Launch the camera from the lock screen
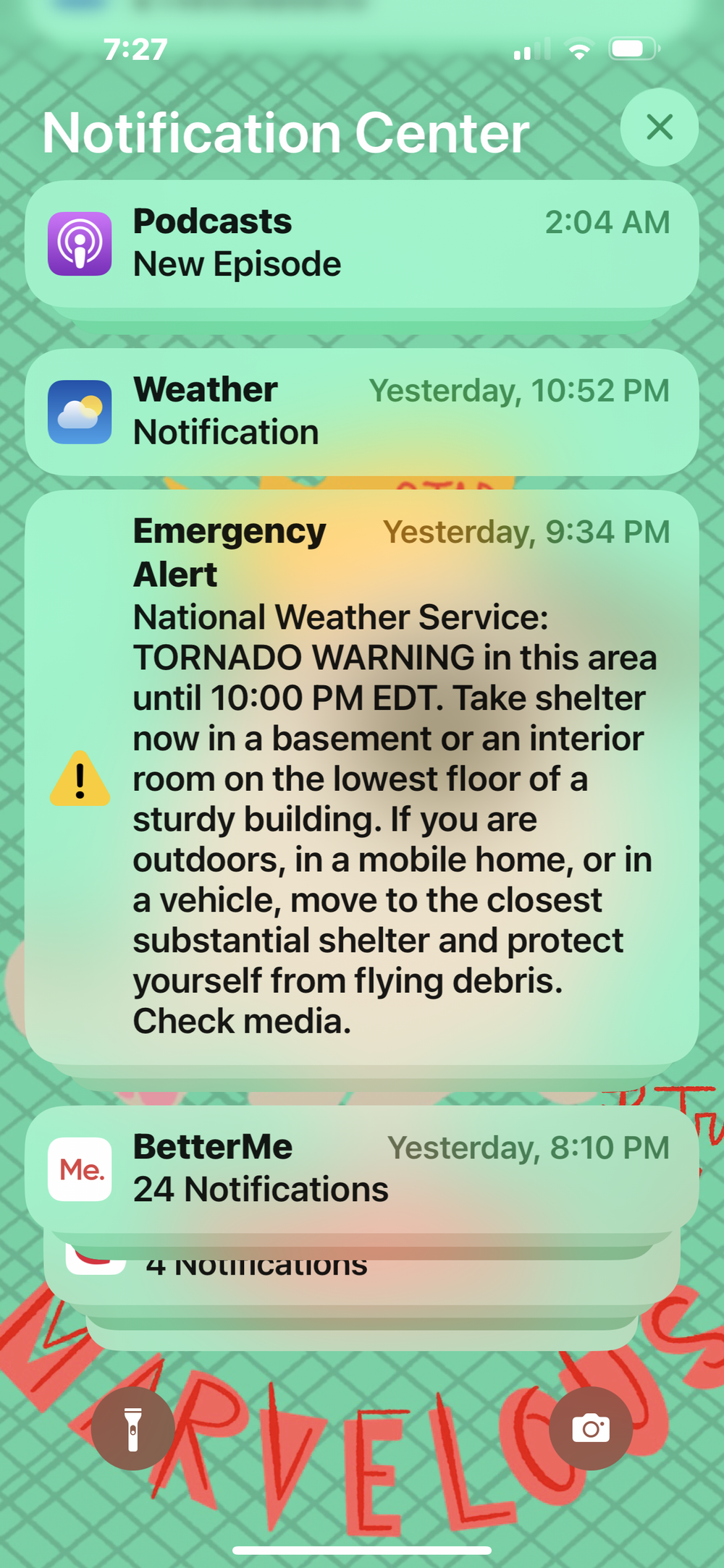This screenshot has width=724, height=1568. coord(591,1428)
